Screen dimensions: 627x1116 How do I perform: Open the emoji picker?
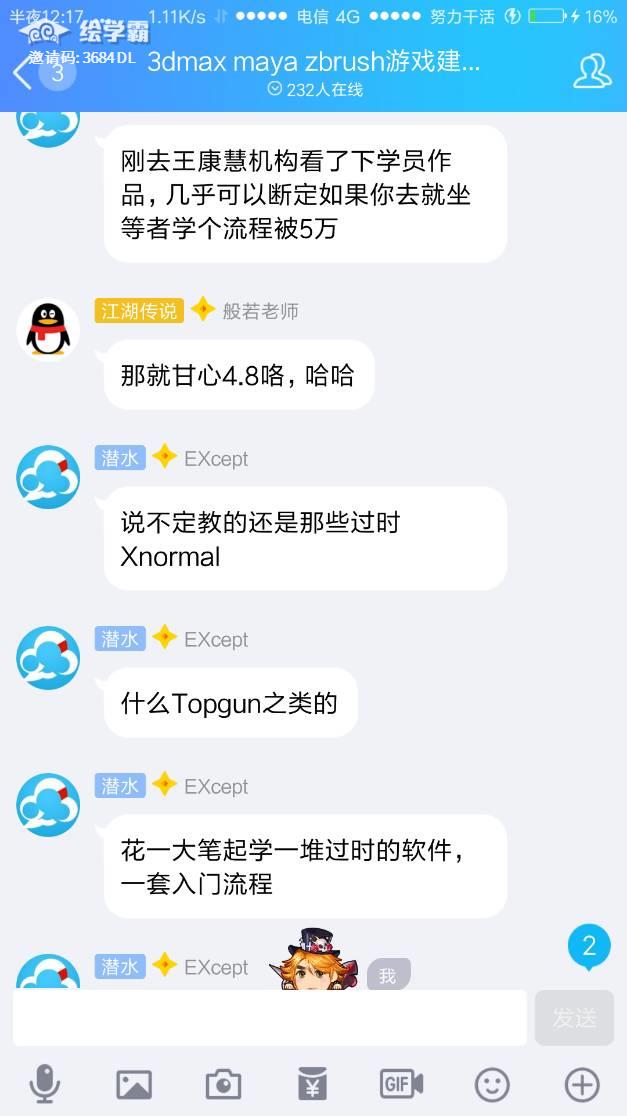[x=491, y=1084]
